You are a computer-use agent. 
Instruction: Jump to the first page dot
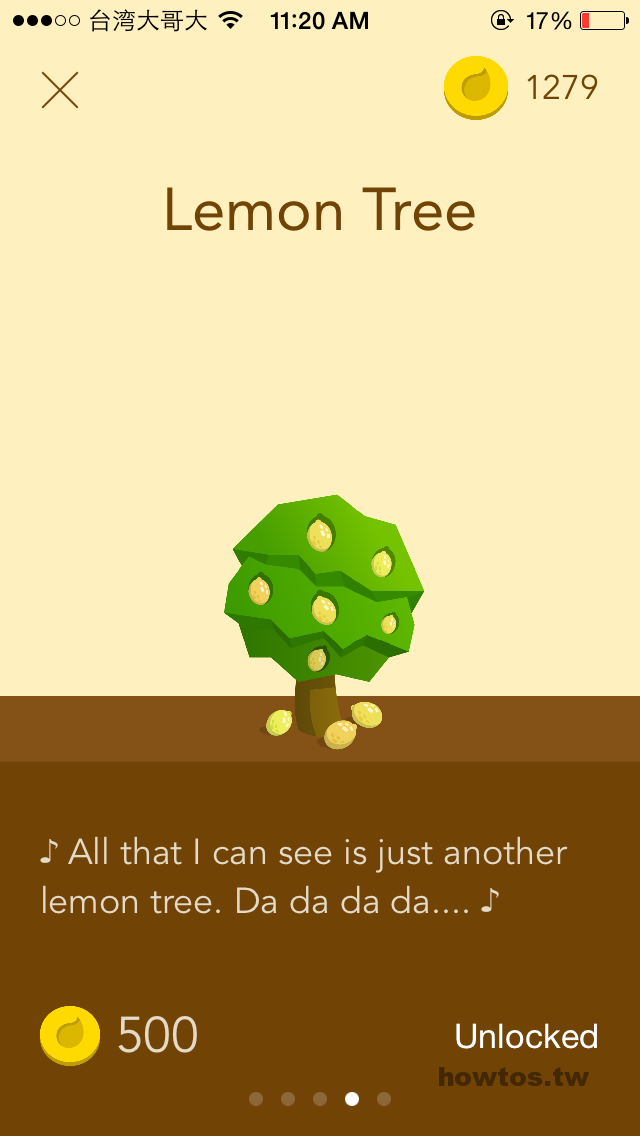pos(256,1099)
